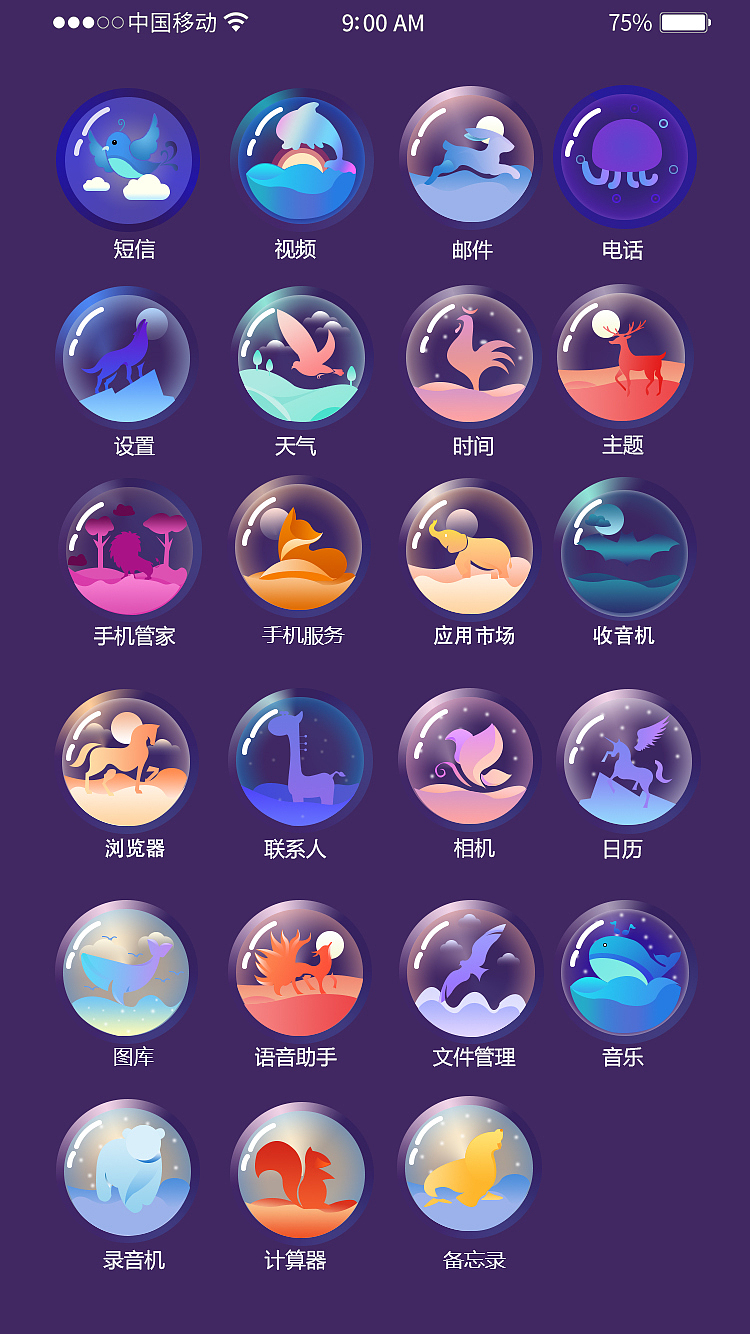Open the 邮件 (Mail) leaping deer app
The width and height of the screenshot is (750, 1334).
(x=470, y=158)
